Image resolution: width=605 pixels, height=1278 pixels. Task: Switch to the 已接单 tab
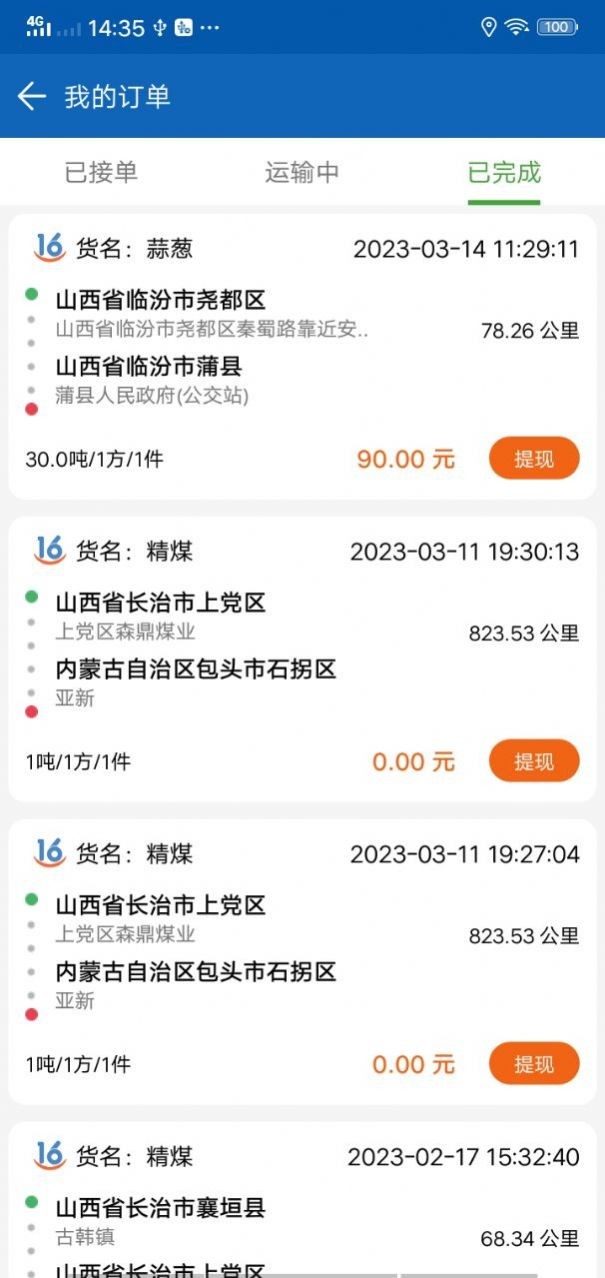tap(101, 172)
